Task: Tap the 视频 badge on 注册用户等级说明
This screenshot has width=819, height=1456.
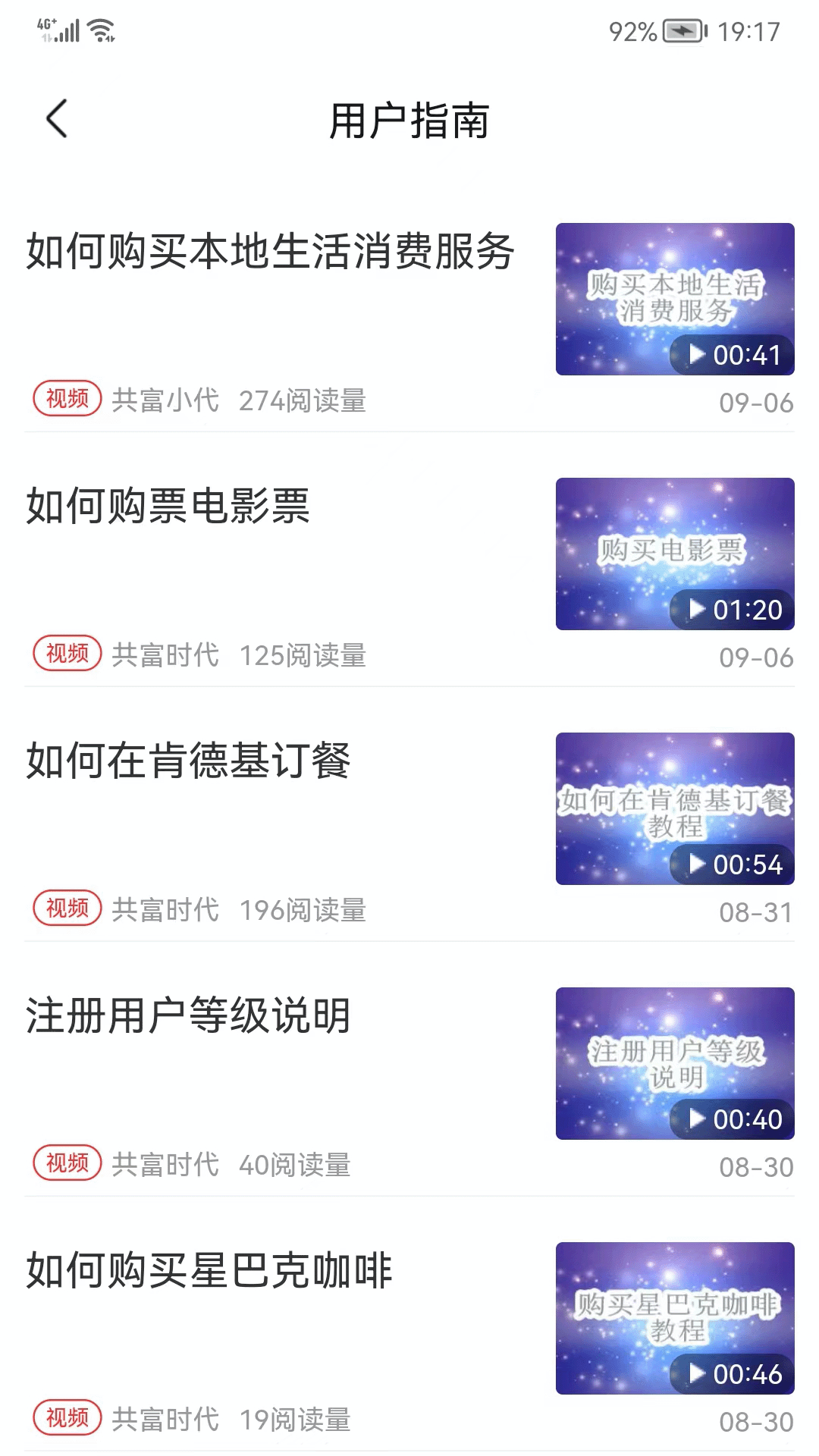Action: 66,1162
